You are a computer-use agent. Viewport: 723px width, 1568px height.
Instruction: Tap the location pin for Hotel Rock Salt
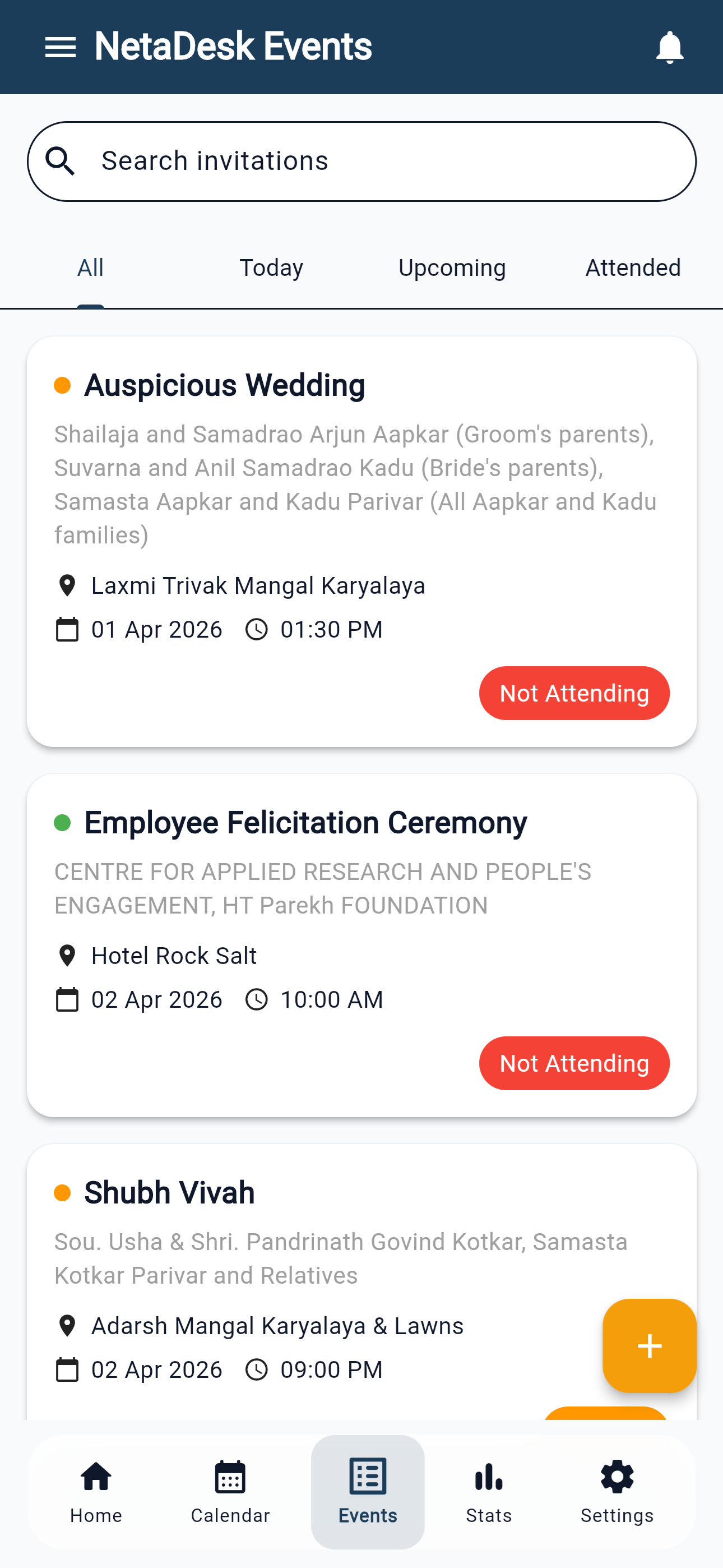(x=67, y=956)
